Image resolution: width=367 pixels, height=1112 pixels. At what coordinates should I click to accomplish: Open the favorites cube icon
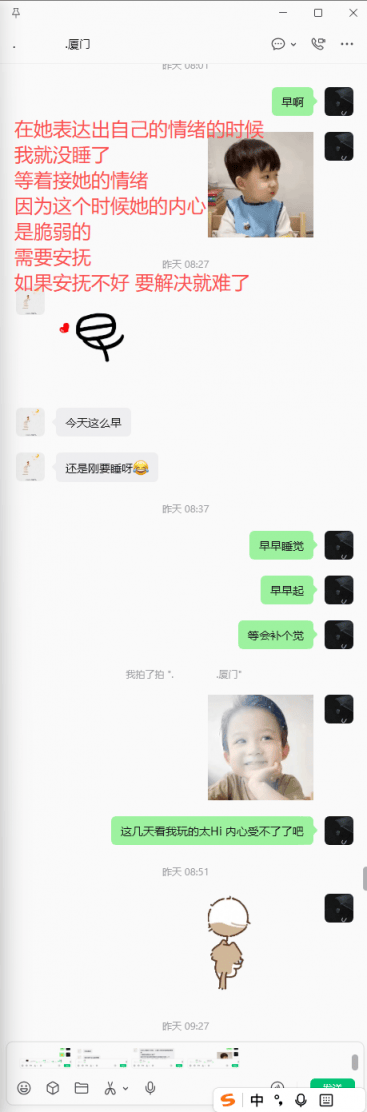pos(53,1087)
